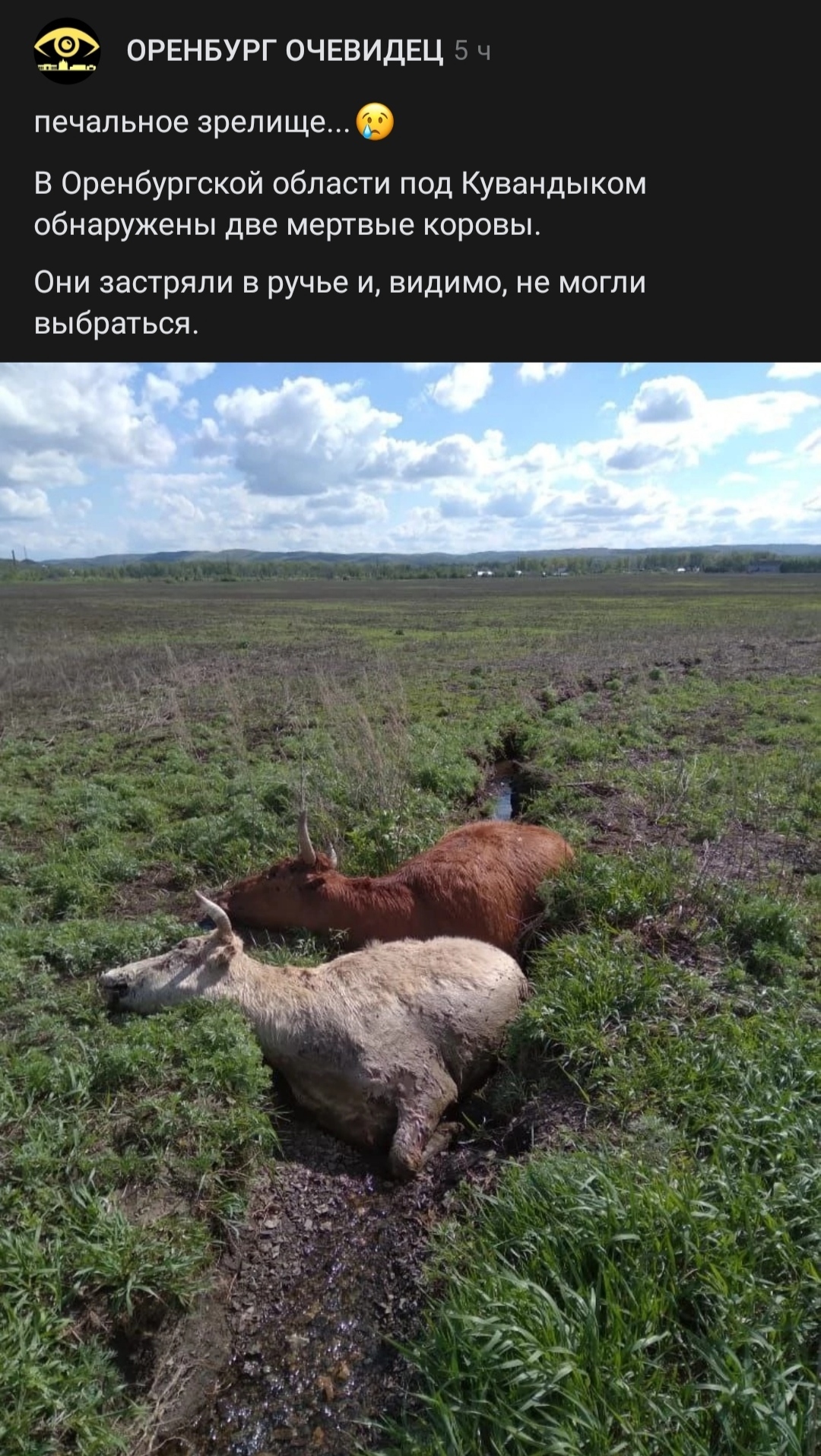Open the post photo of the field

[x=410, y=909]
